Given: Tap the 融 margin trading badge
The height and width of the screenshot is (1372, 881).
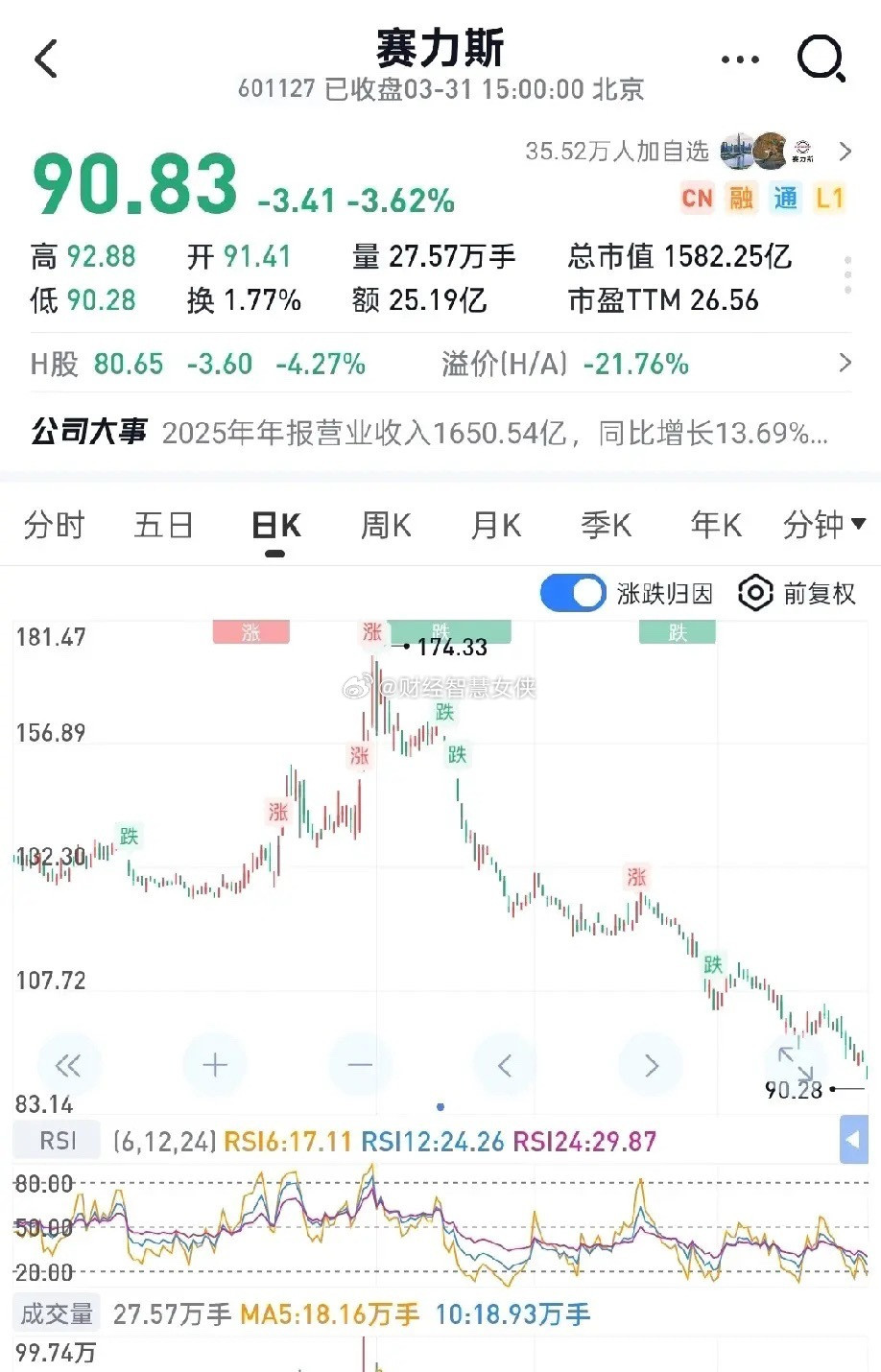Looking at the screenshot, I should coord(740,198).
